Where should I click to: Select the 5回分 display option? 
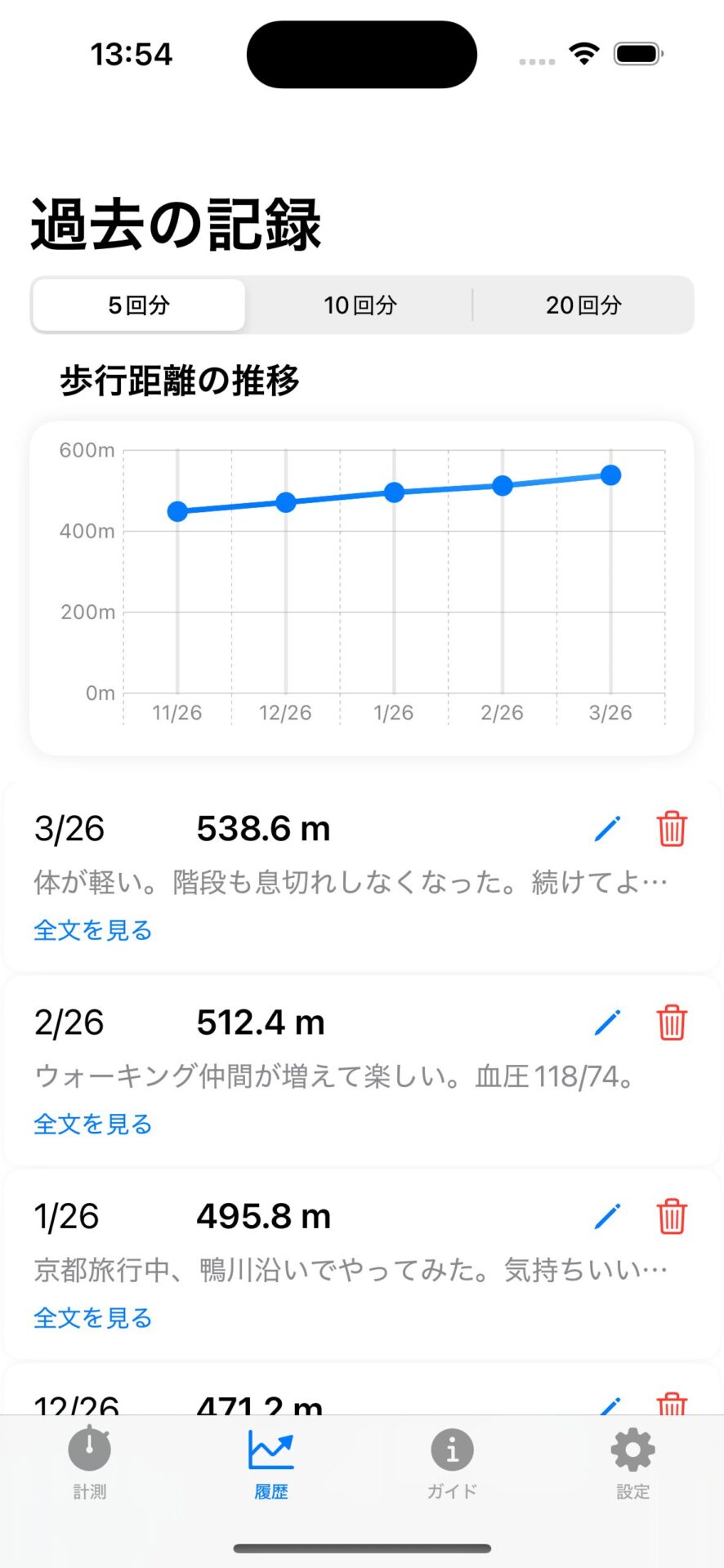(139, 305)
